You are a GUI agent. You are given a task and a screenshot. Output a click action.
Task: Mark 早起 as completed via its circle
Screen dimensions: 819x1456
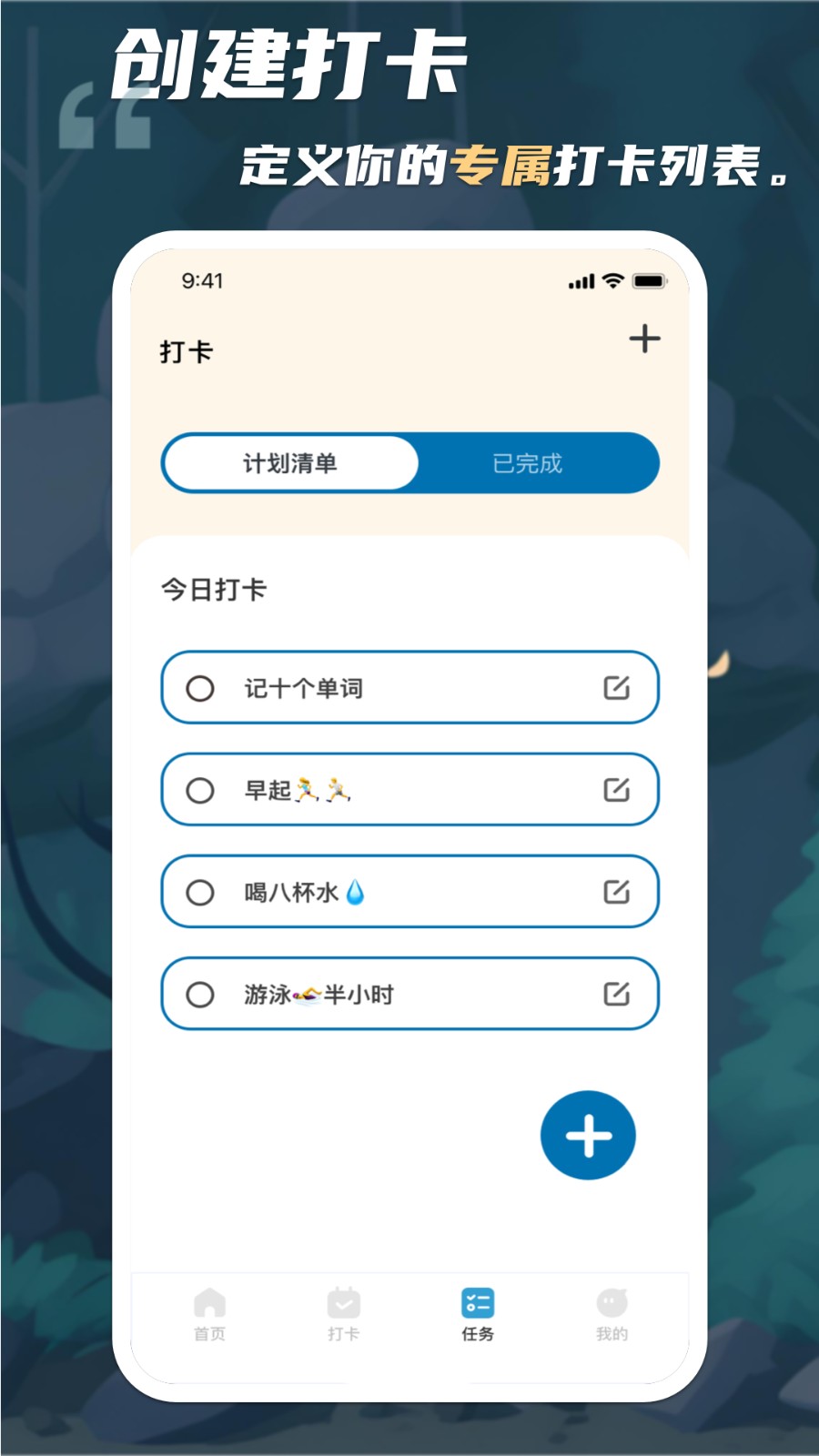[202, 791]
